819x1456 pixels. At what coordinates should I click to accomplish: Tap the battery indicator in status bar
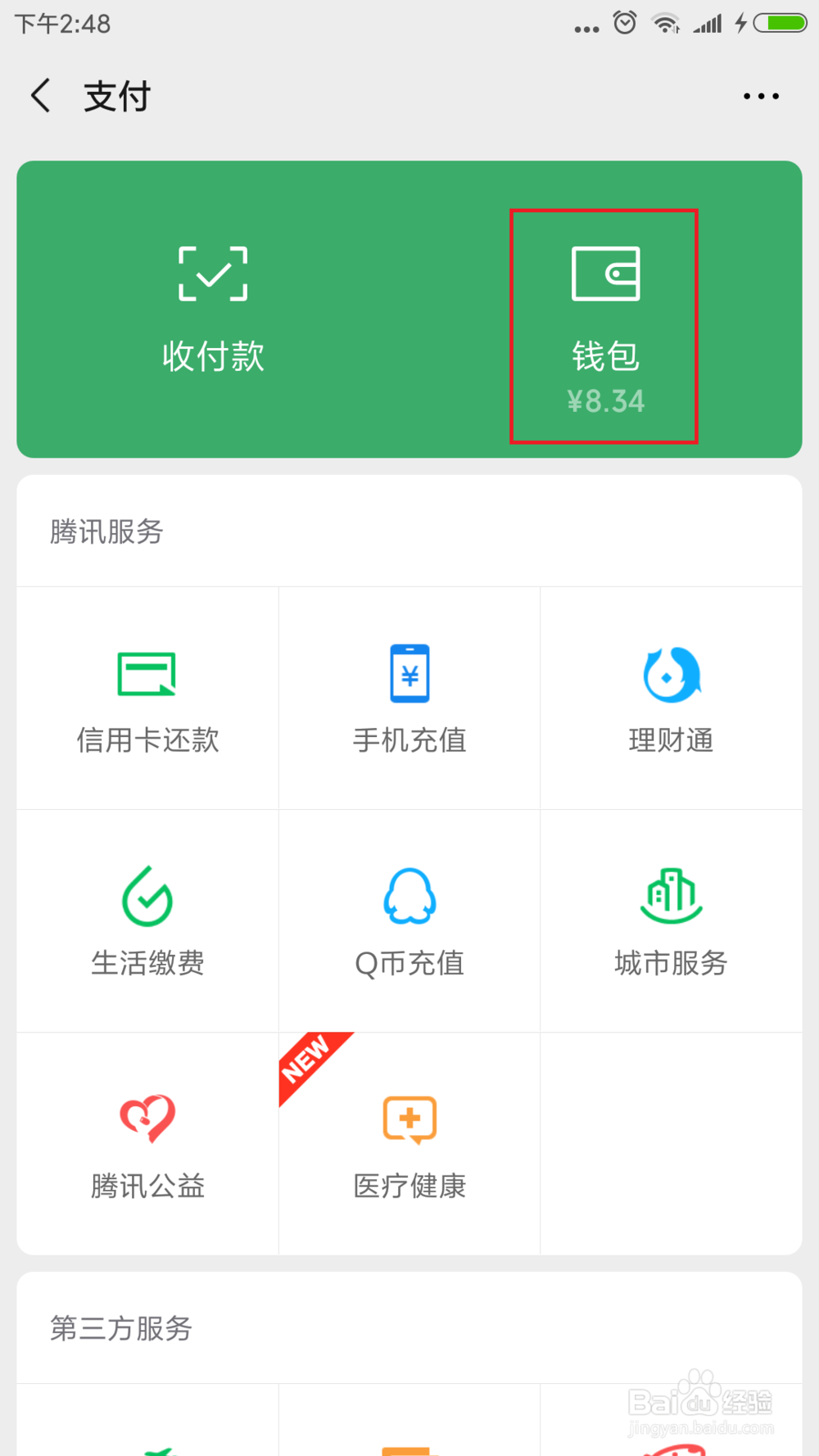[x=777, y=23]
